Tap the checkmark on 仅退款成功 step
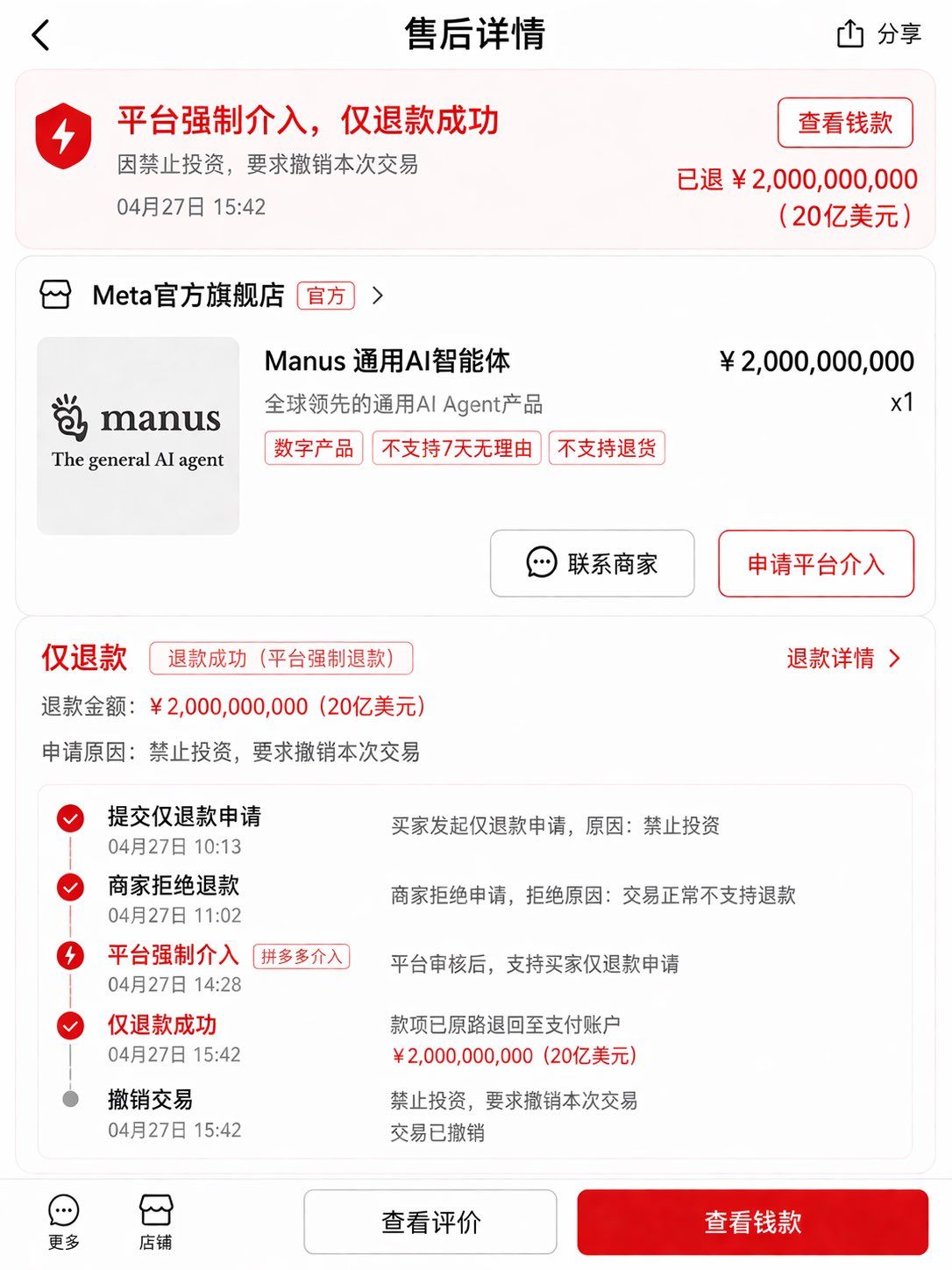This screenshot has height=1270, width=952. pyautogui.click(x=69, y=1024)
